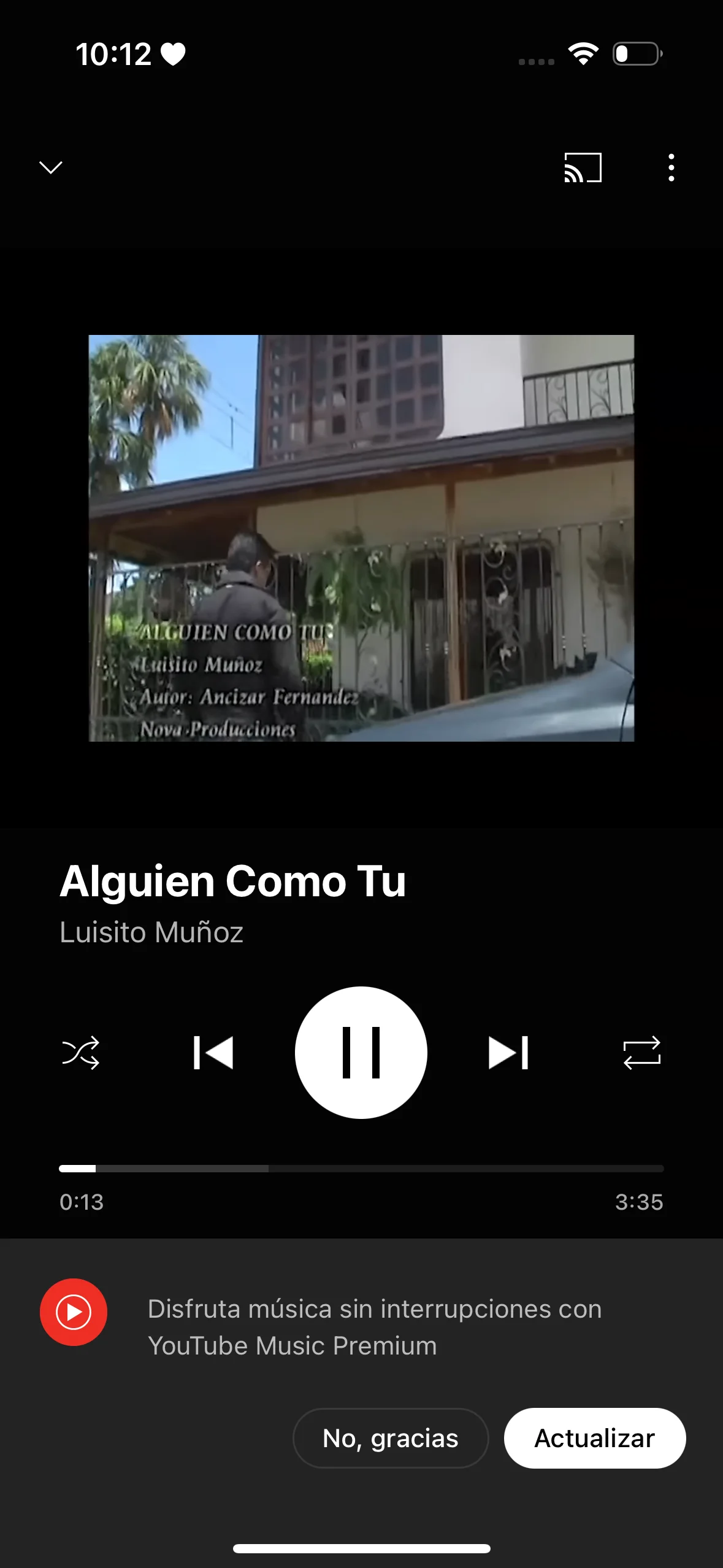Open the cast to device option
723x1568 pixels.
pos(583,167)
